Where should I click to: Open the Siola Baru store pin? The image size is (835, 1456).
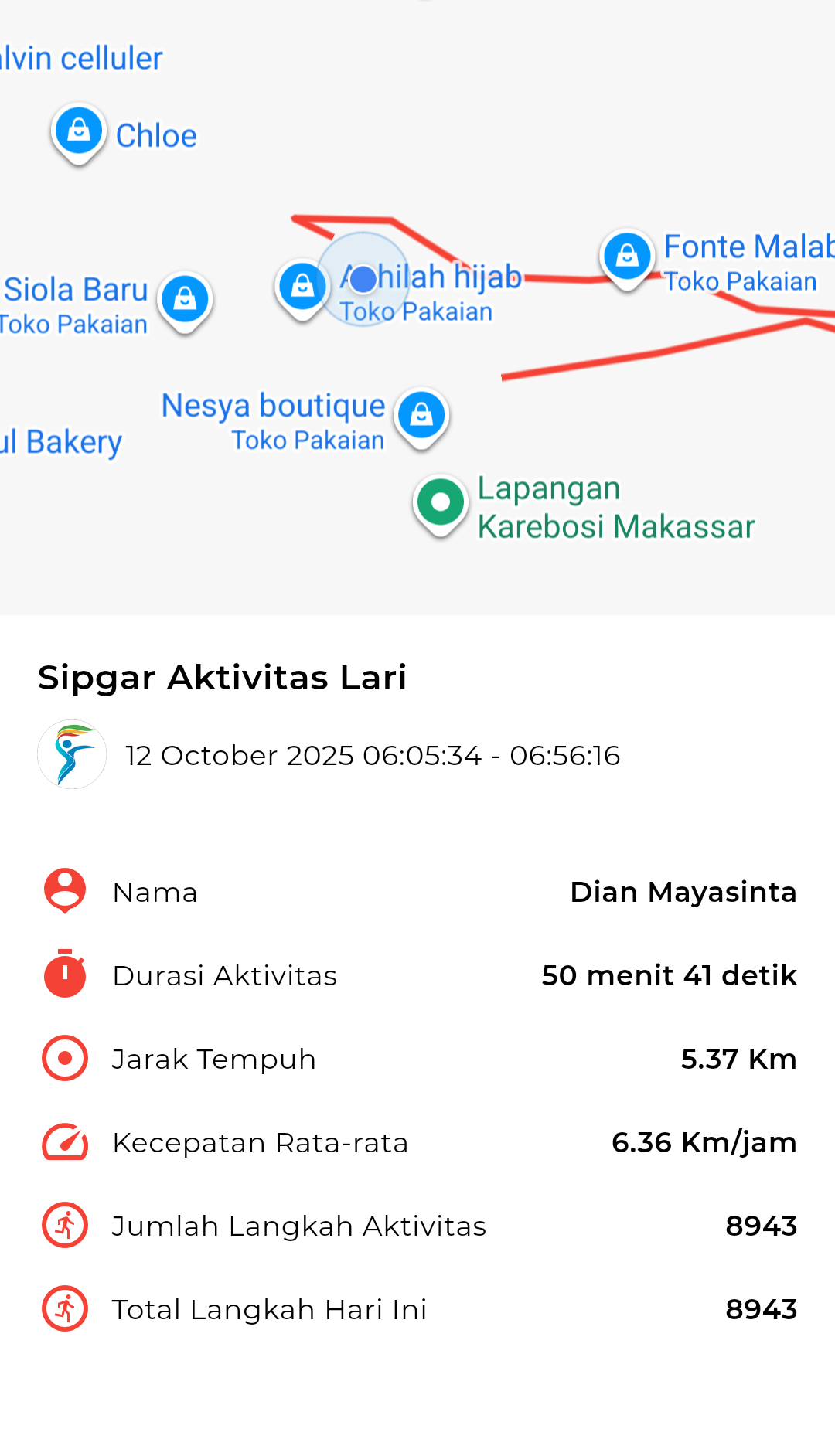point(185,299)
